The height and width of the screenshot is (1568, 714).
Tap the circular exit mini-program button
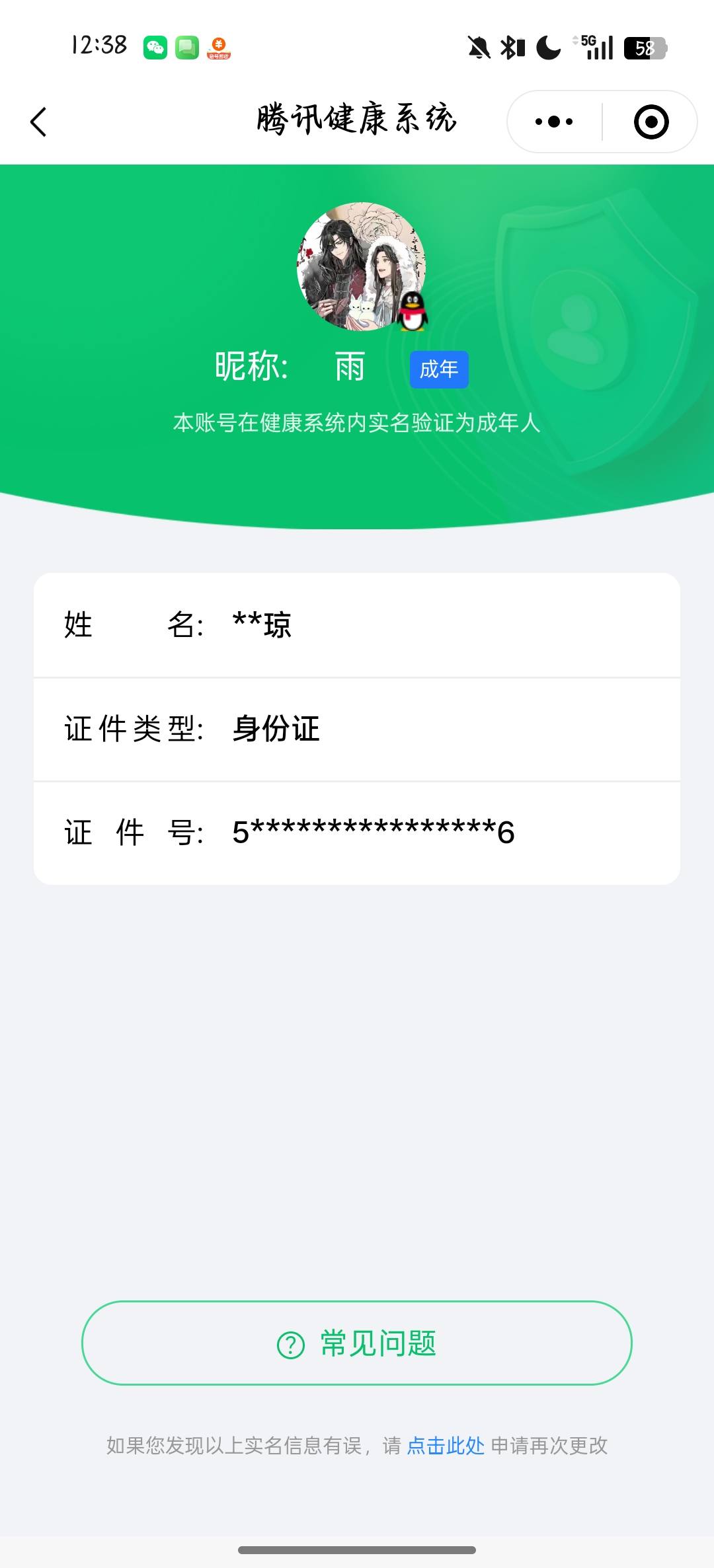coord(651,121)
